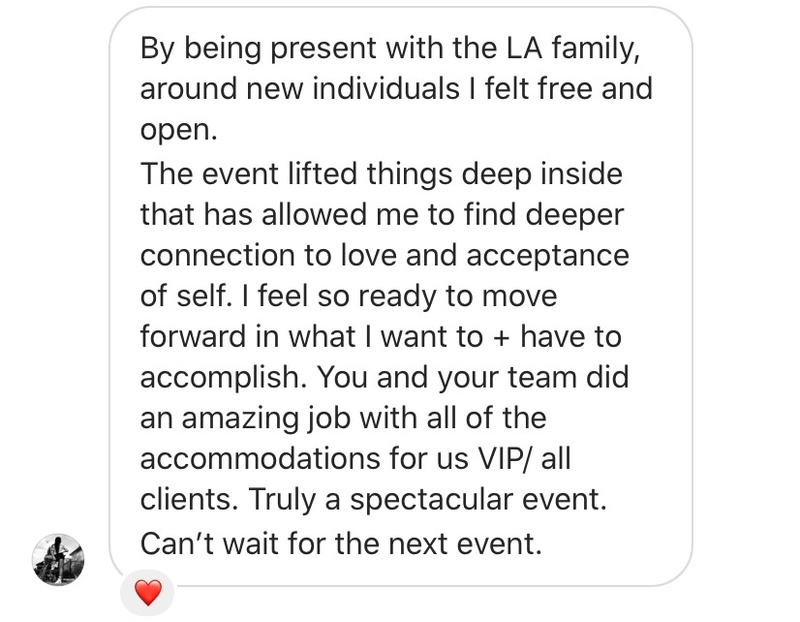Open the sender's profile picture
The width and height of the screenshot is (800, 622).
(60, 559)
